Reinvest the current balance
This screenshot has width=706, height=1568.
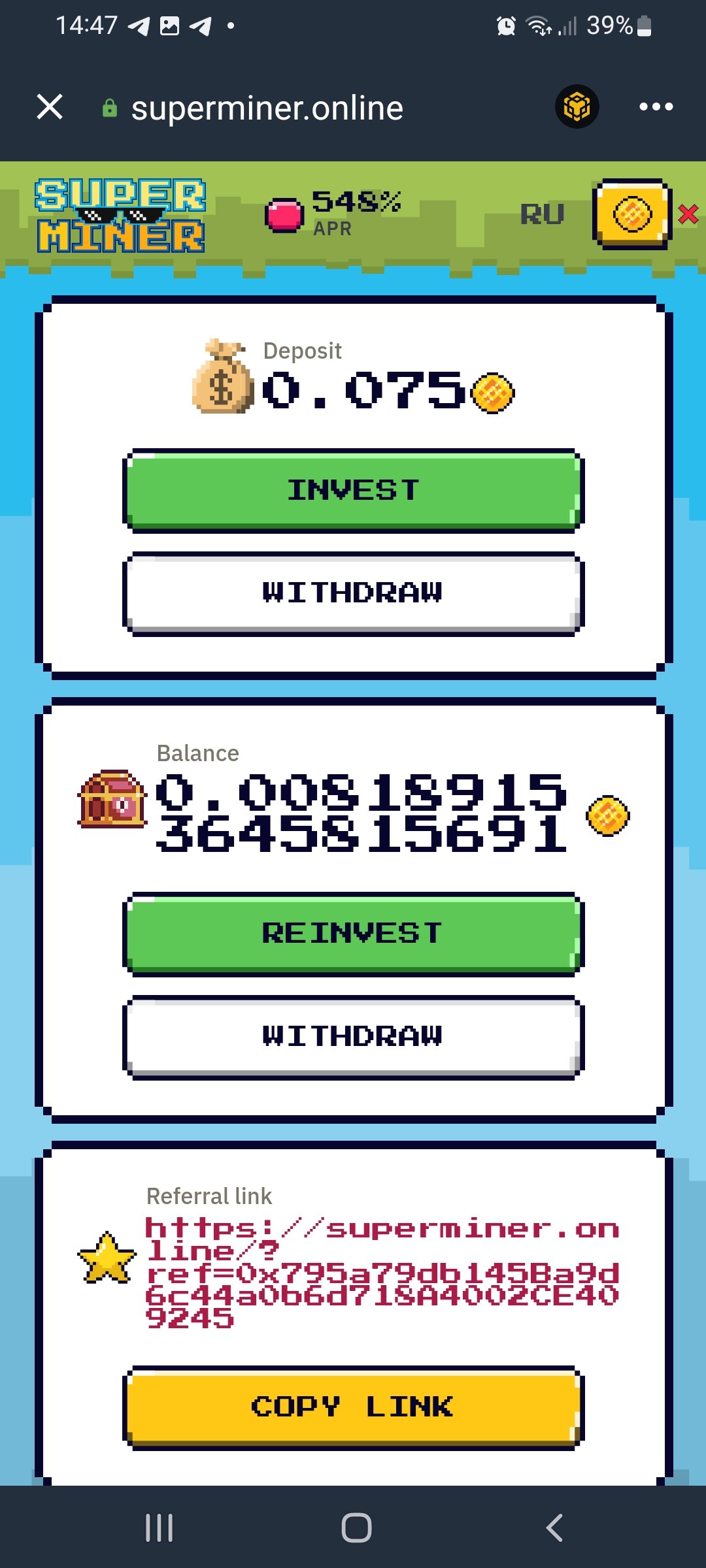[353, 934]
